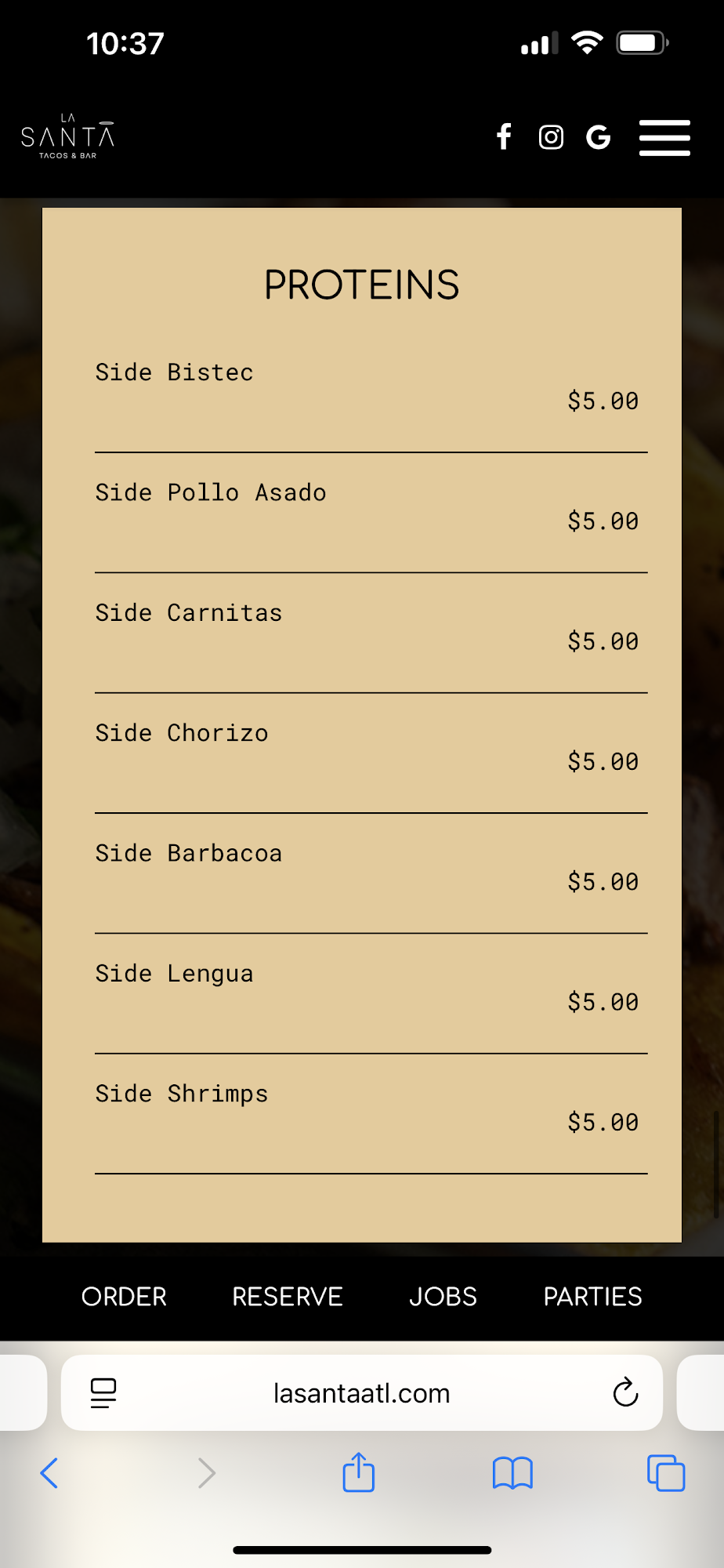The width and height of the screenshot is (724, 1568).
Task: Open Safari bookmarks
Action: pos(512,1473)
